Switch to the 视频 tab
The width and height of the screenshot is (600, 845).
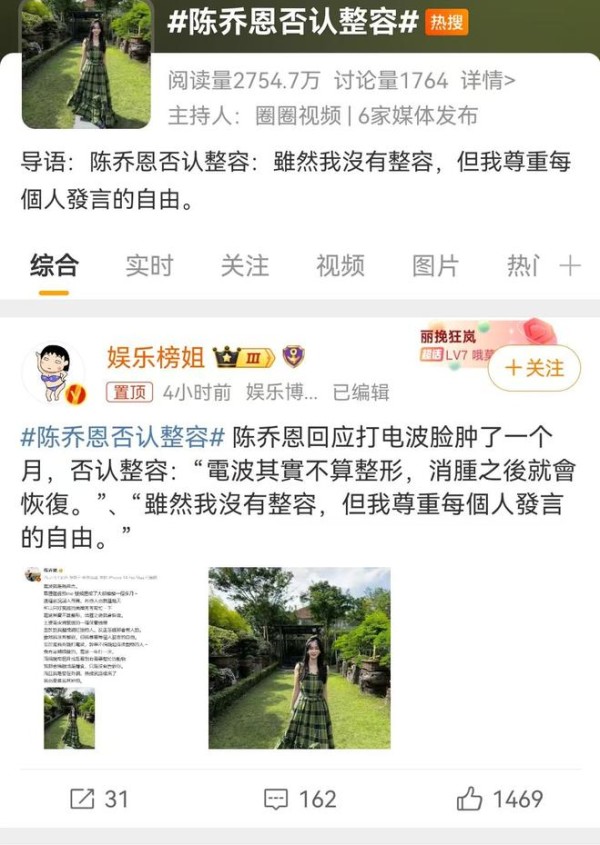click(x=340, y=265)
